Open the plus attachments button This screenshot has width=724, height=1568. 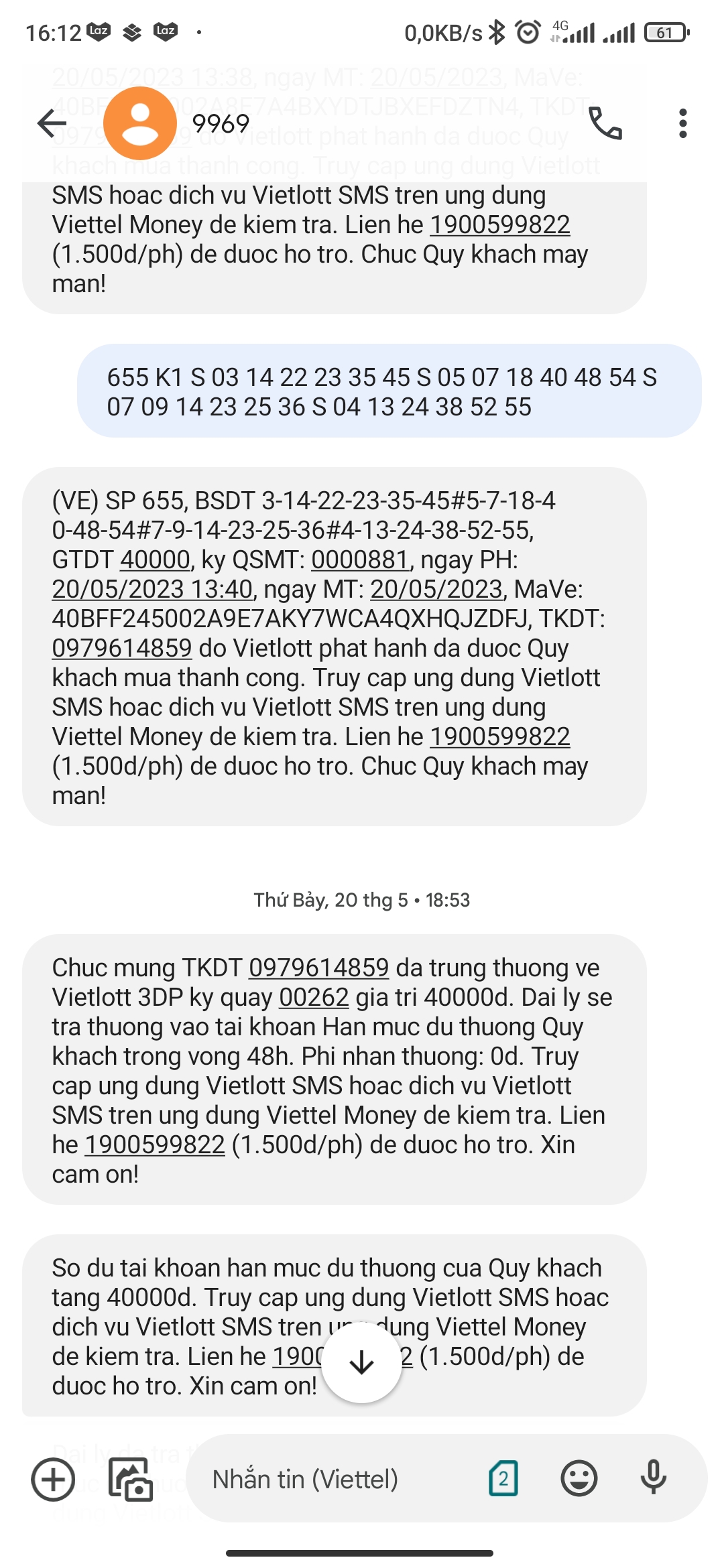[53, 1480]
